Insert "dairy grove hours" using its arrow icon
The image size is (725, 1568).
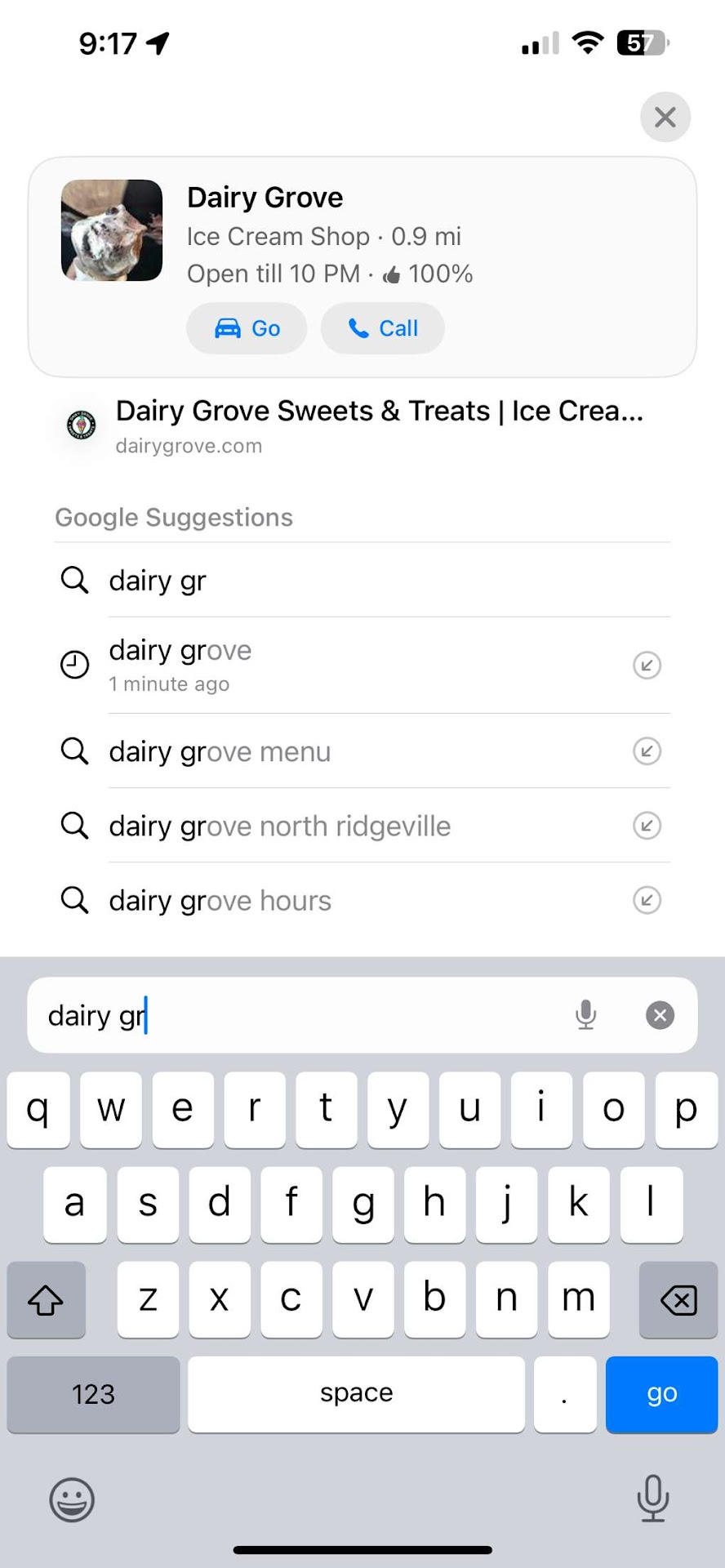click(x=647, y=901)
